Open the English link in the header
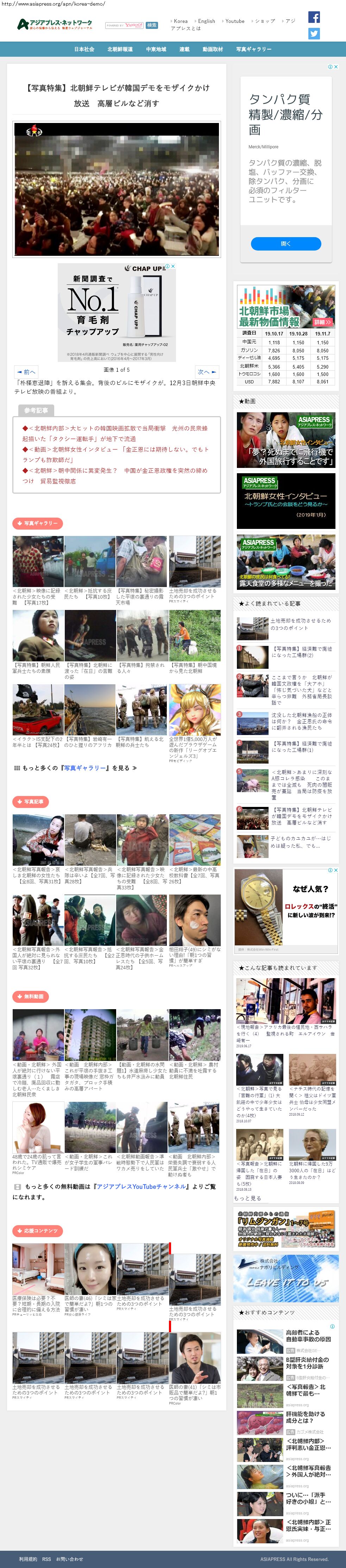Viewport: 346px width, 1568px height. [x=206, y=21]
